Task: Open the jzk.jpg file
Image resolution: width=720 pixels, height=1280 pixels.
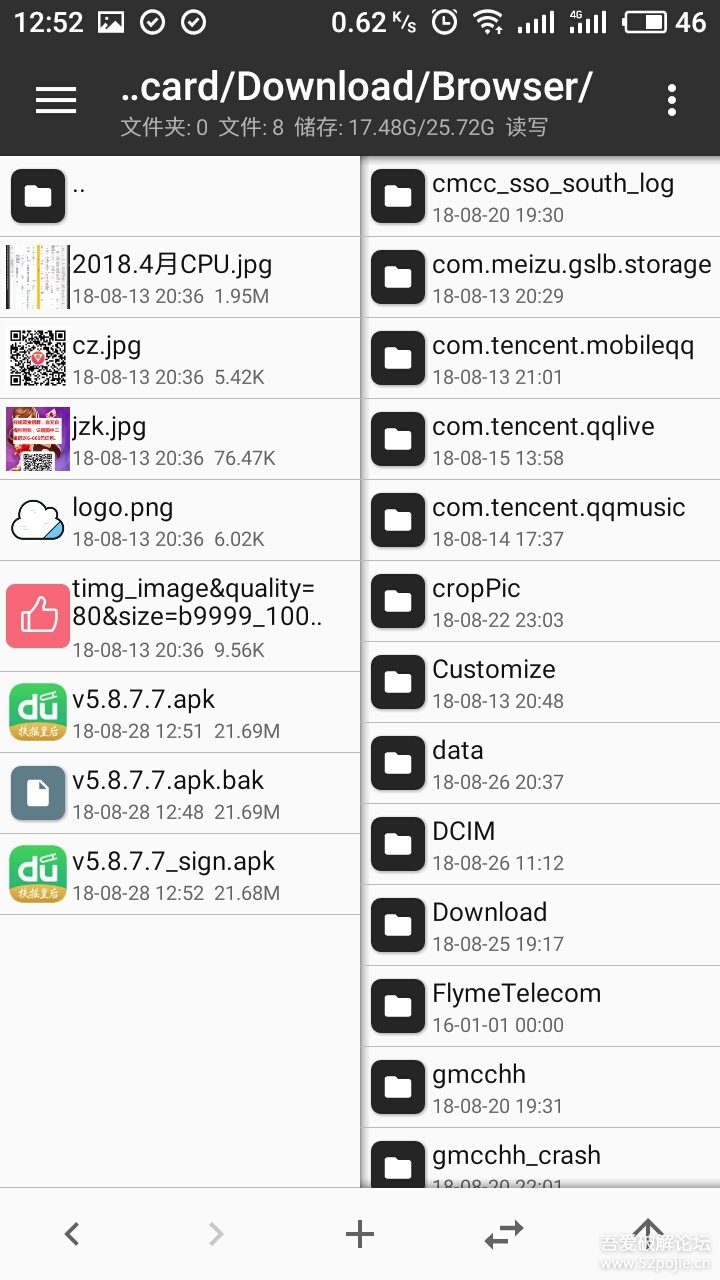Action: point(180,439)
